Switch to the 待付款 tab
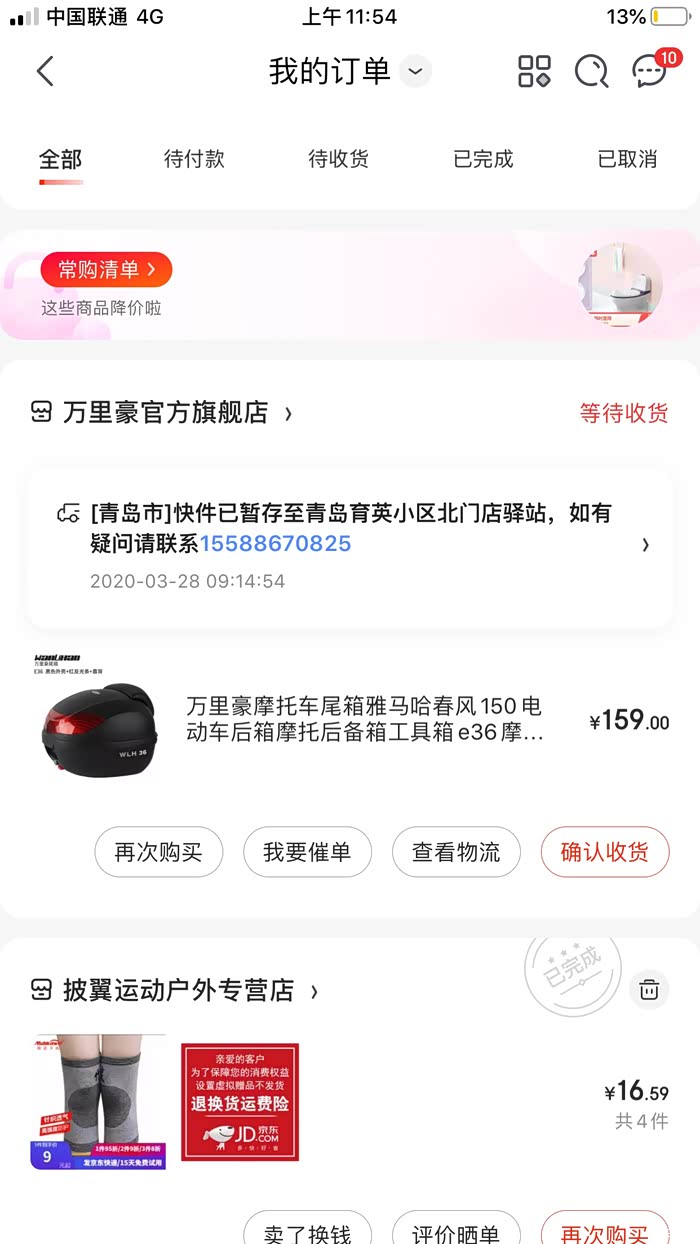The width and height of the screenshot is (700, 1244). (194, 159)
